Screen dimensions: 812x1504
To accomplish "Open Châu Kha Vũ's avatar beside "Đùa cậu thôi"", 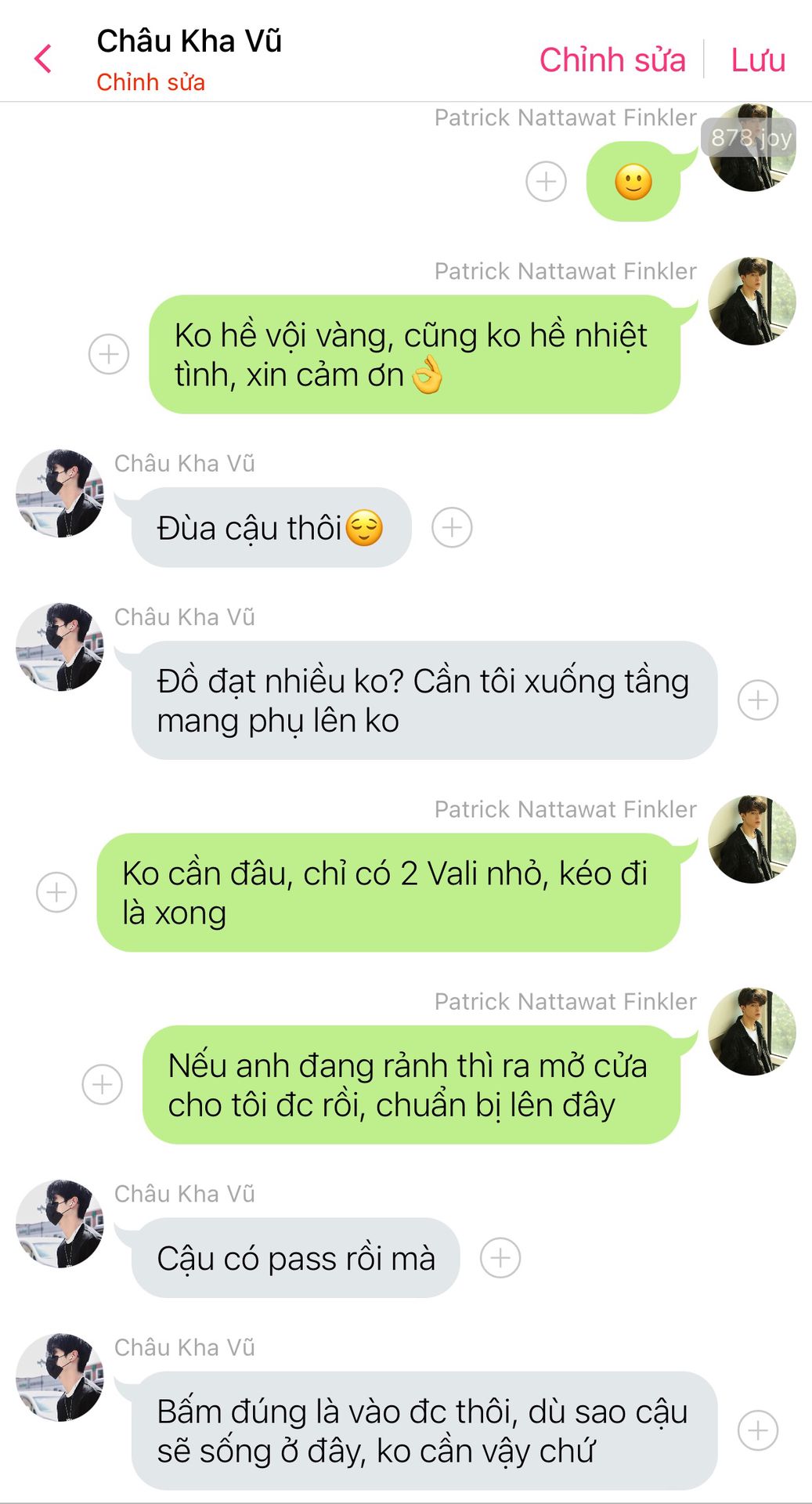I will coord(60,493).
